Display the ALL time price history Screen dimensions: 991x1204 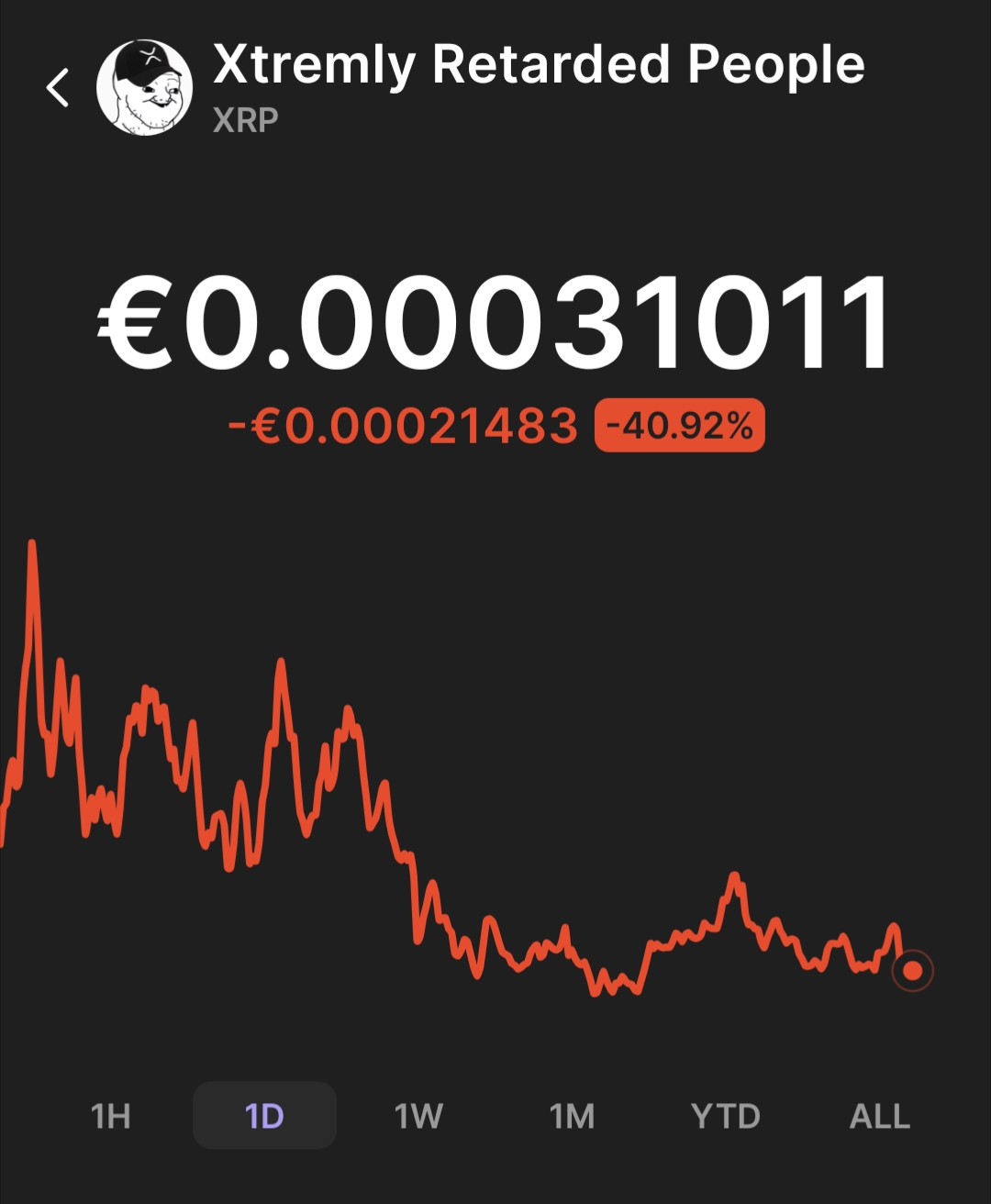point(880,1116)
